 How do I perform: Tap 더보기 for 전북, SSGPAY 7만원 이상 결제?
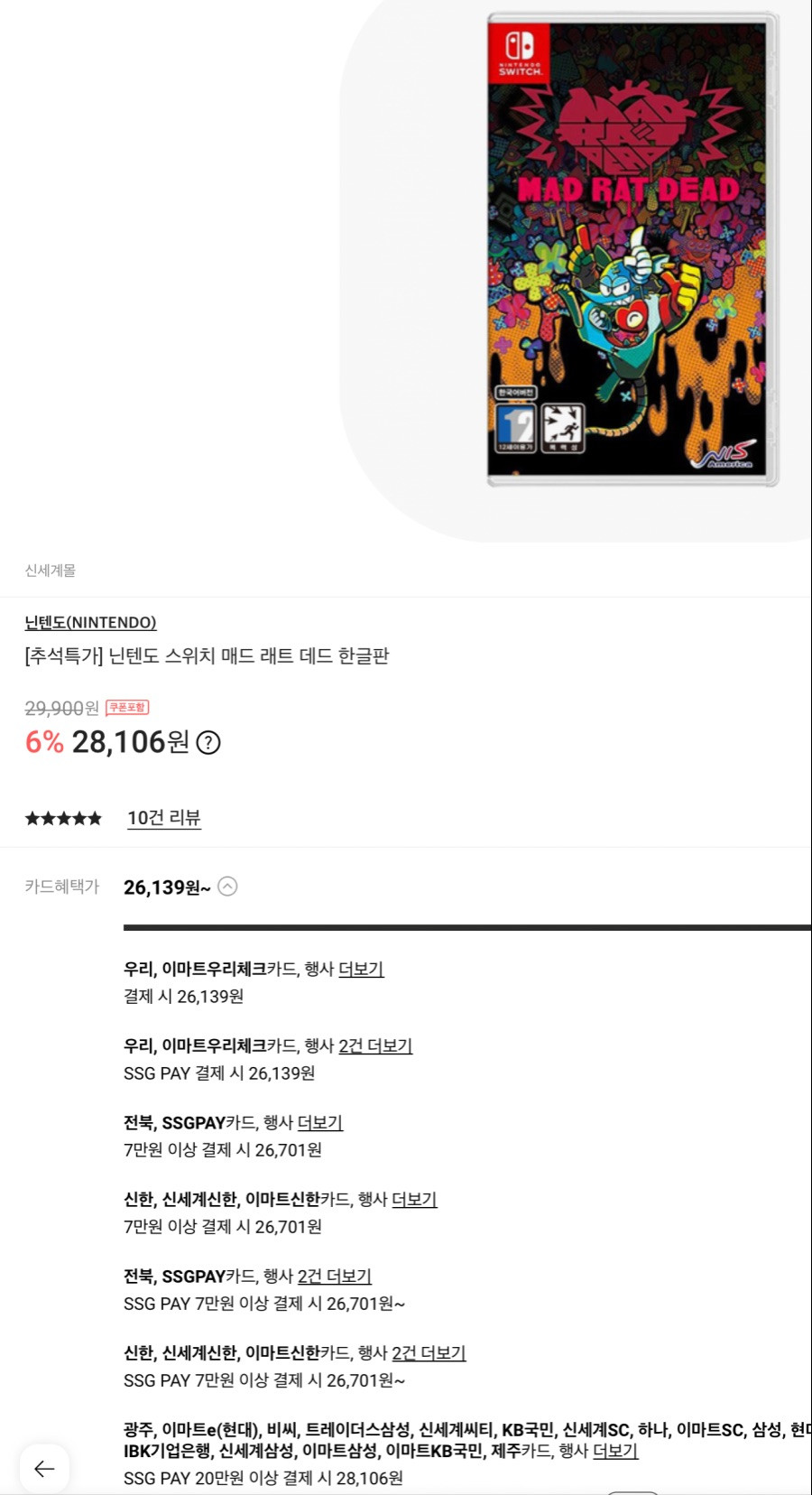(320, 1122)
